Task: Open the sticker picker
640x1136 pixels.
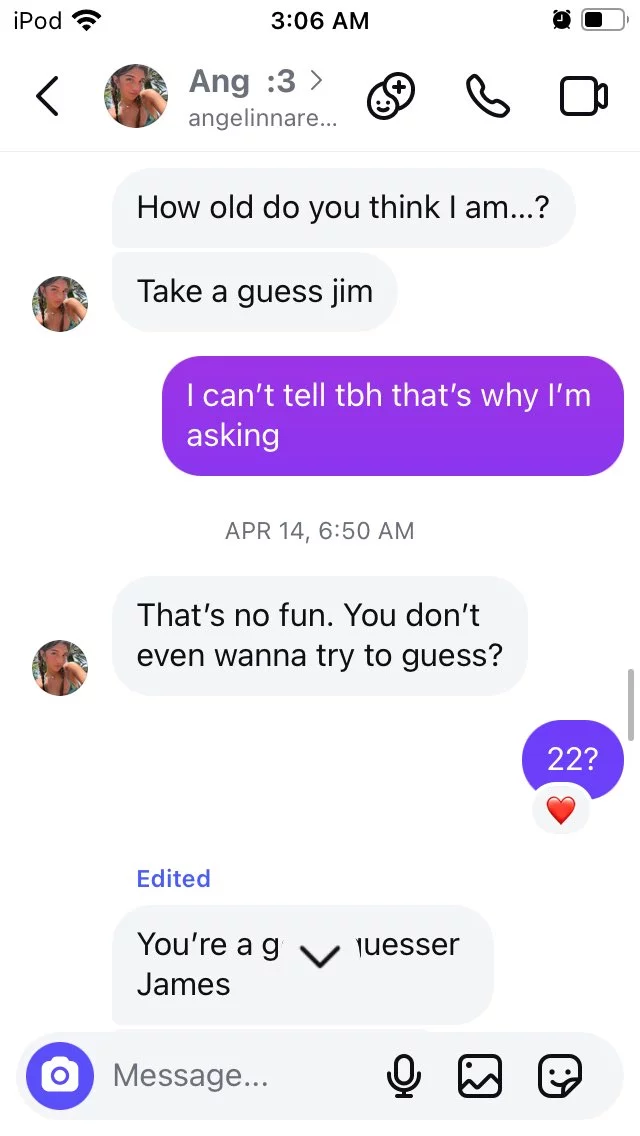Action: [560, 1076]
